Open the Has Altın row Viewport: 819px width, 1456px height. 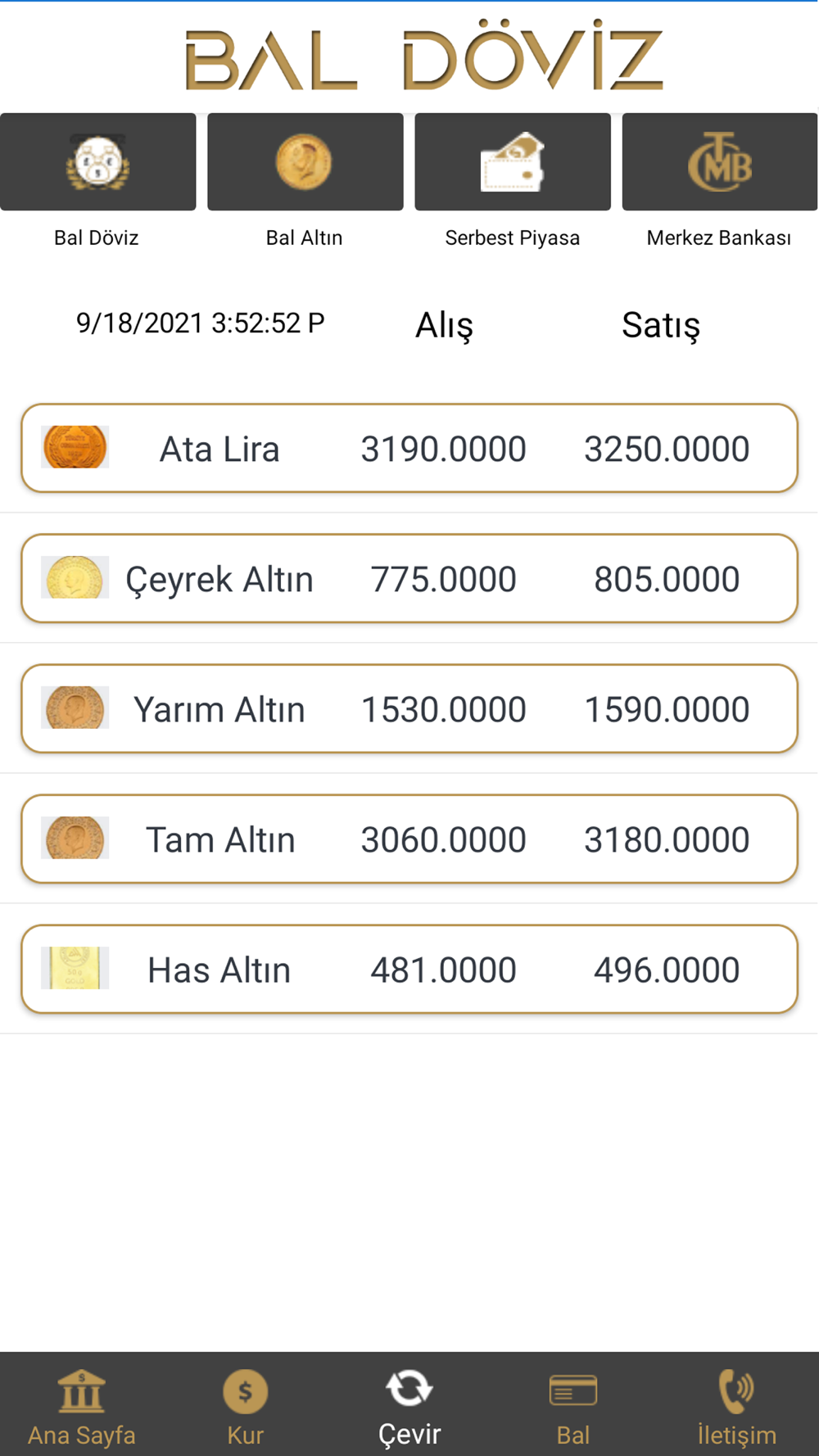pyautogui.click(x=409, y=969)
